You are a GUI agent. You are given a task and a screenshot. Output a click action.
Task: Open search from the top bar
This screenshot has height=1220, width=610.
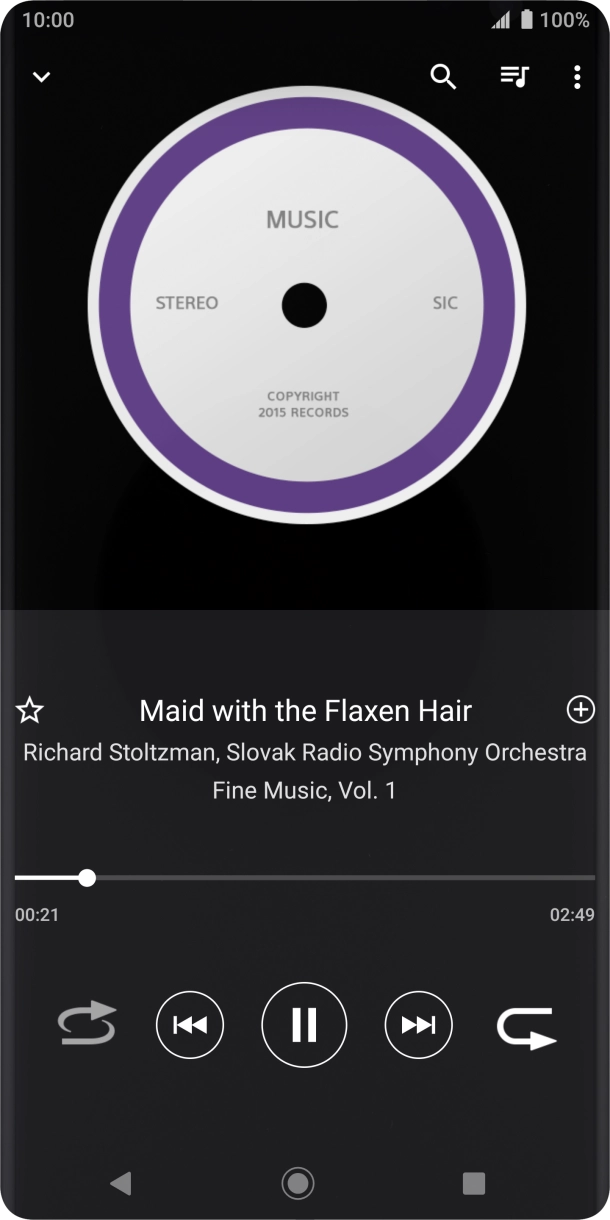click(443, 77)
